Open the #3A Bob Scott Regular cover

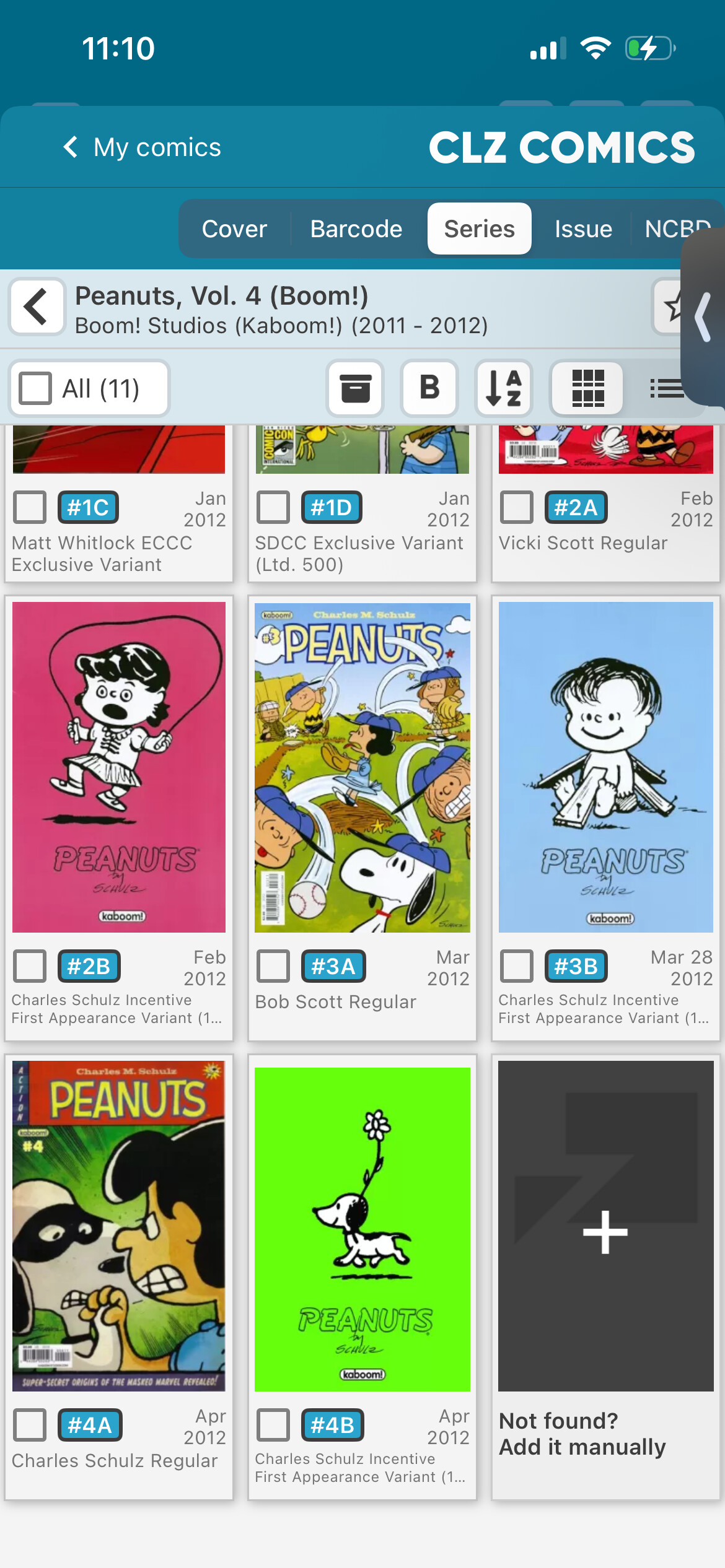pos(362,767)
